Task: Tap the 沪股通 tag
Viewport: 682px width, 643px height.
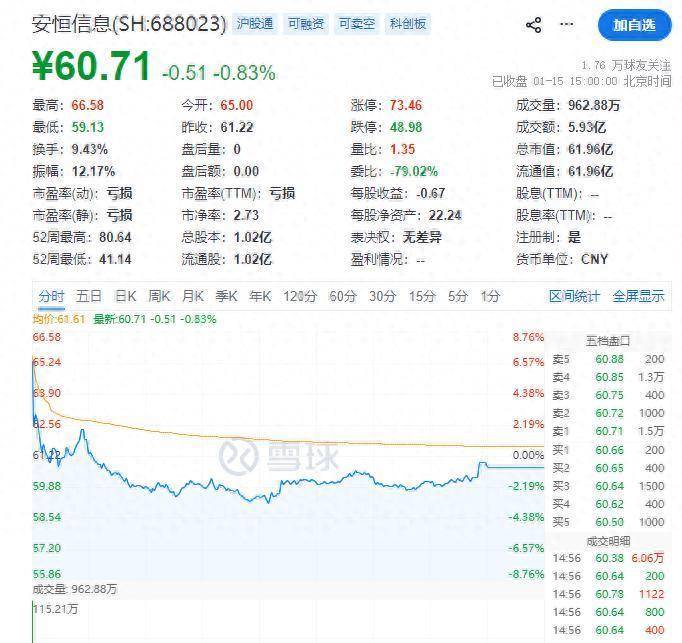Action: tap(254, 23)
